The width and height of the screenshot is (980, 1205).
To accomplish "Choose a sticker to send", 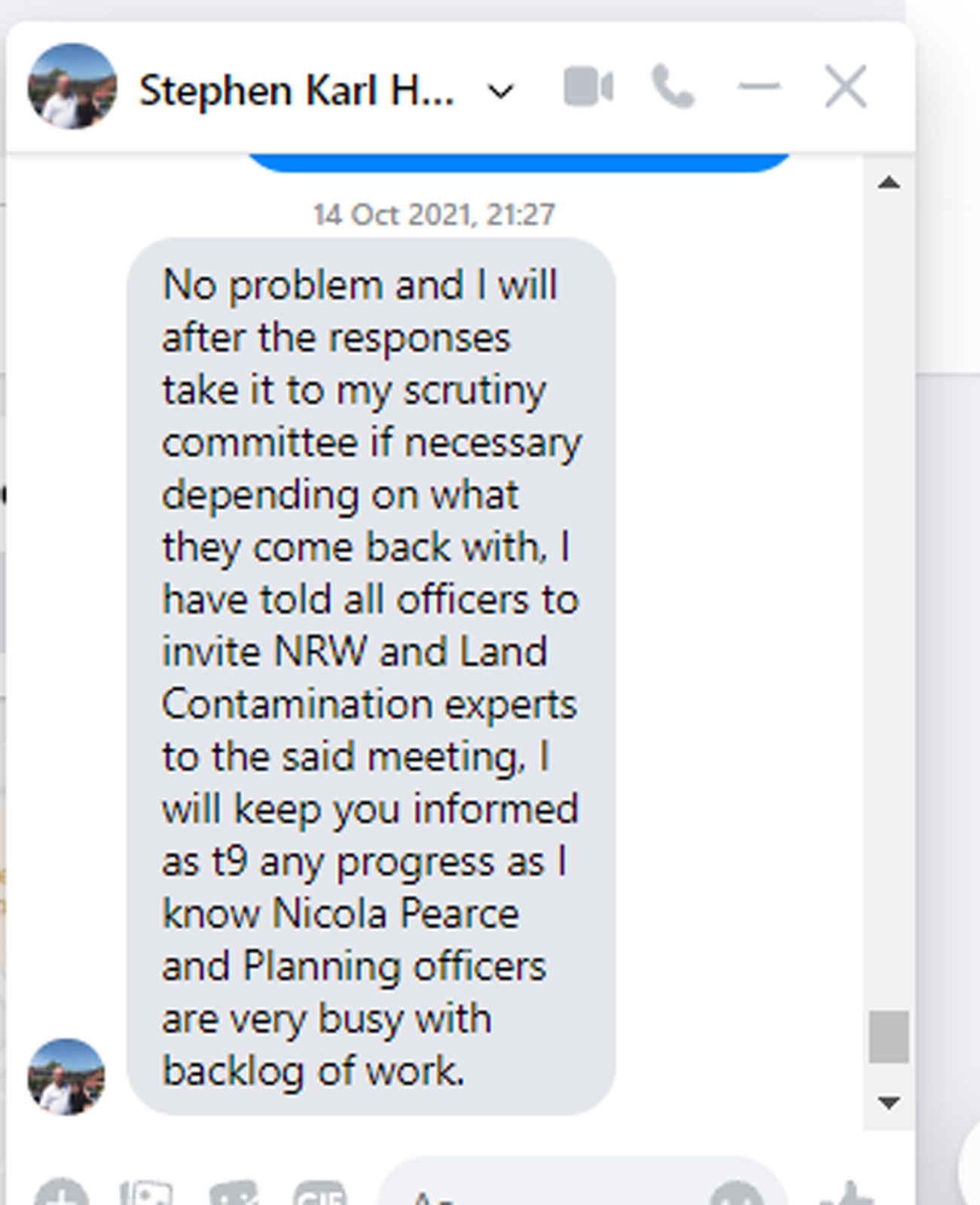I will (234, 1194).
